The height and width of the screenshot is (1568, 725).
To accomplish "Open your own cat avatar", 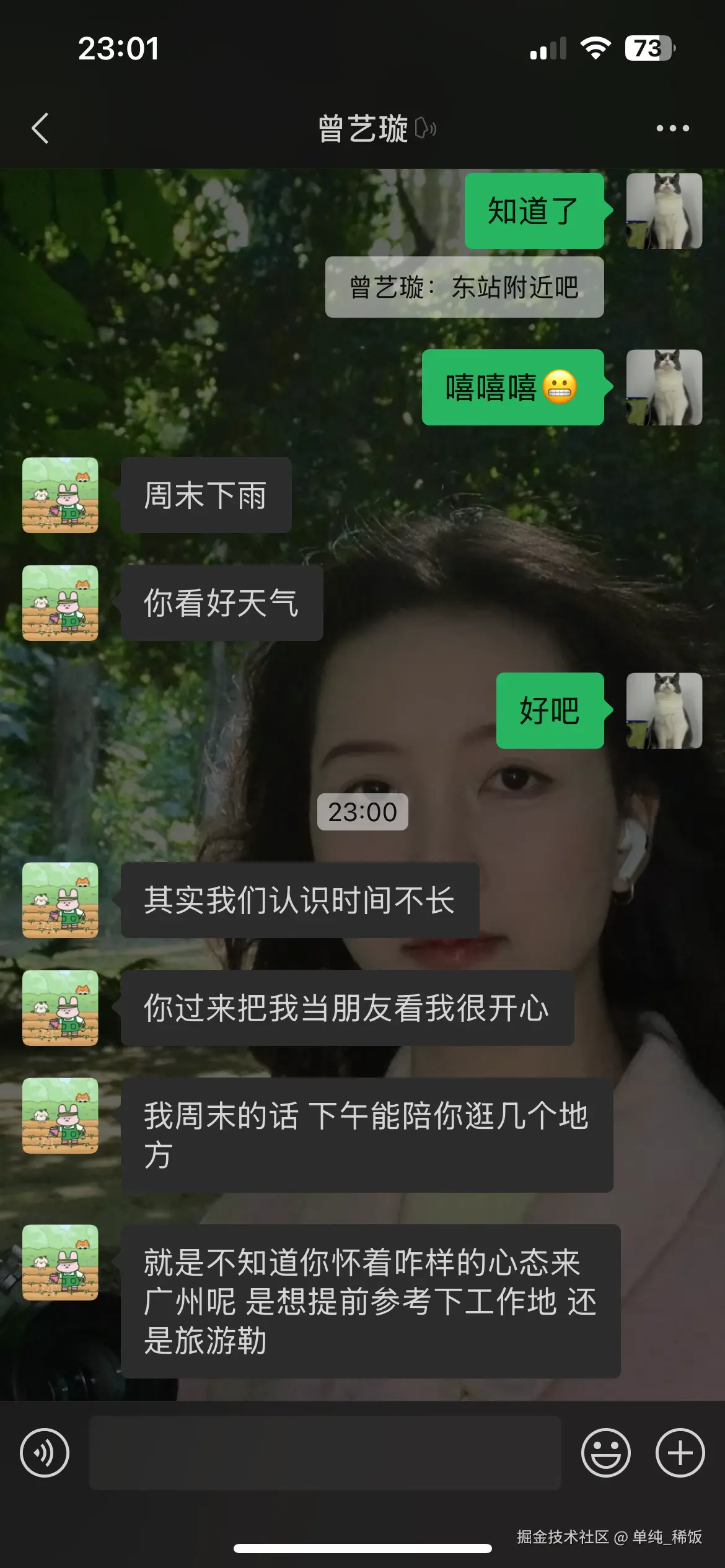I will (x=665, y=211).
